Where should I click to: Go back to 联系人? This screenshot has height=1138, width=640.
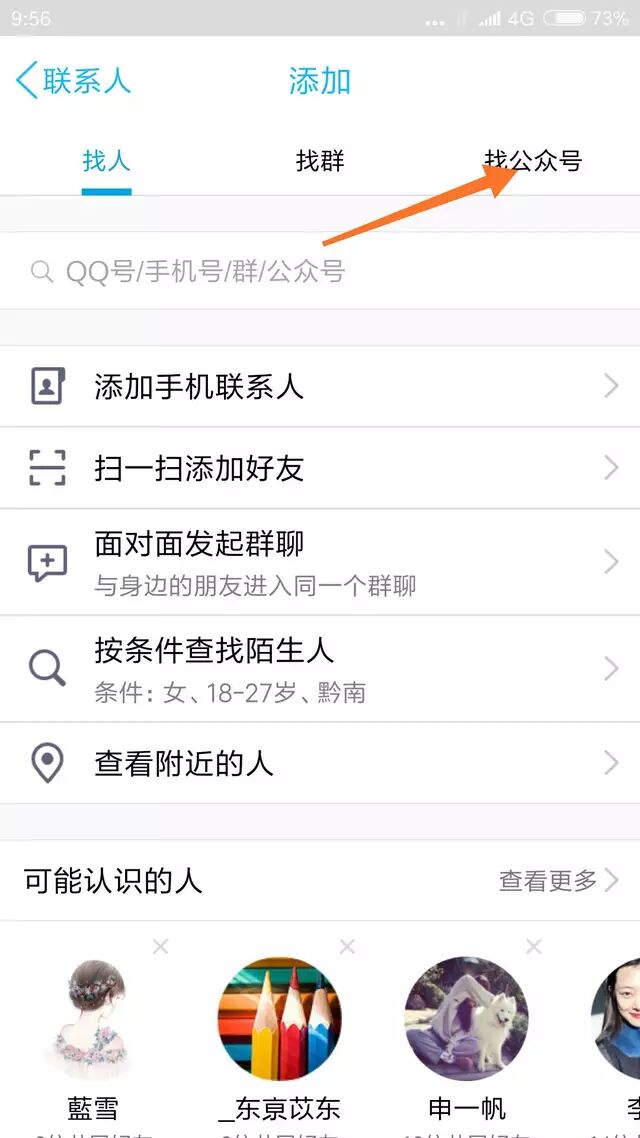(x=74, y=81)
